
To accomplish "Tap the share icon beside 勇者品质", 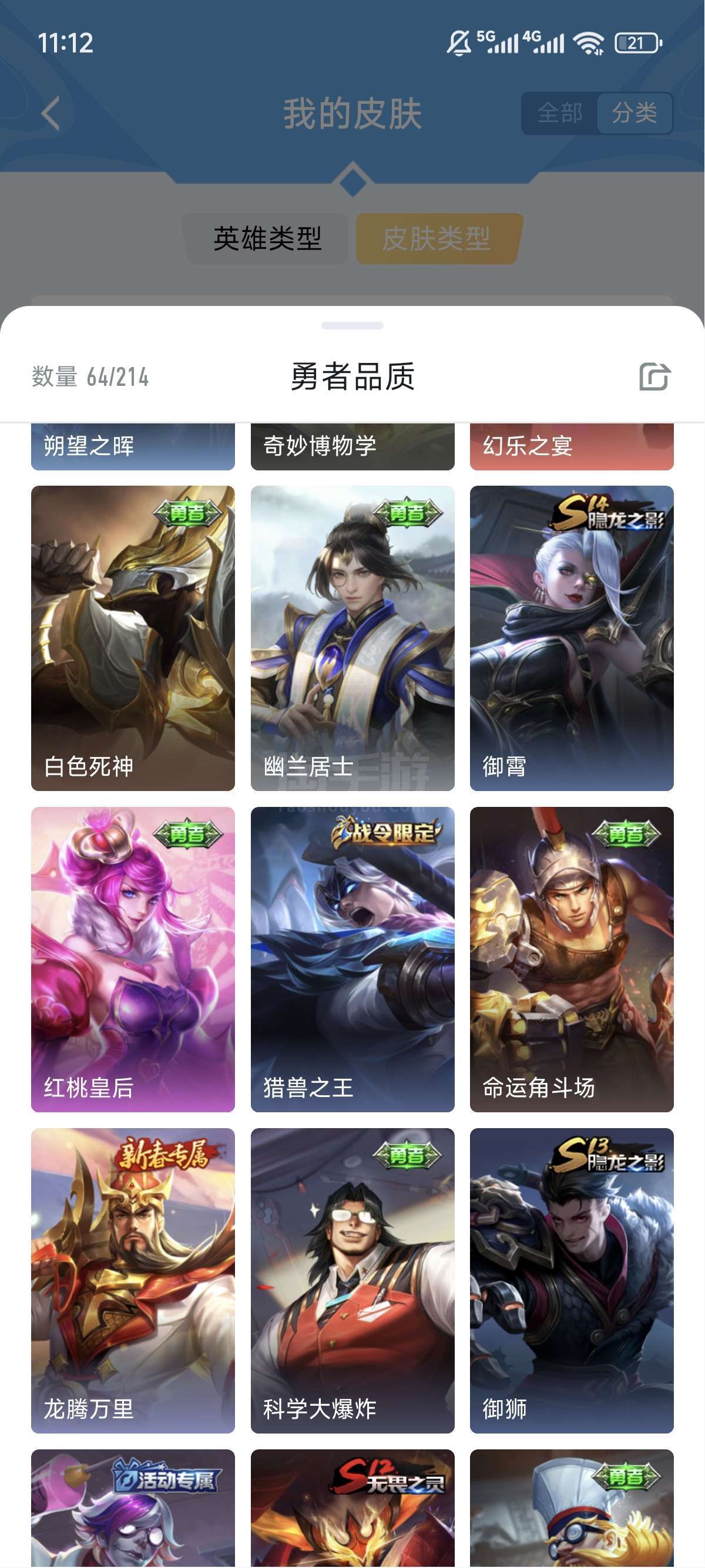I will (x=654, y=376).
